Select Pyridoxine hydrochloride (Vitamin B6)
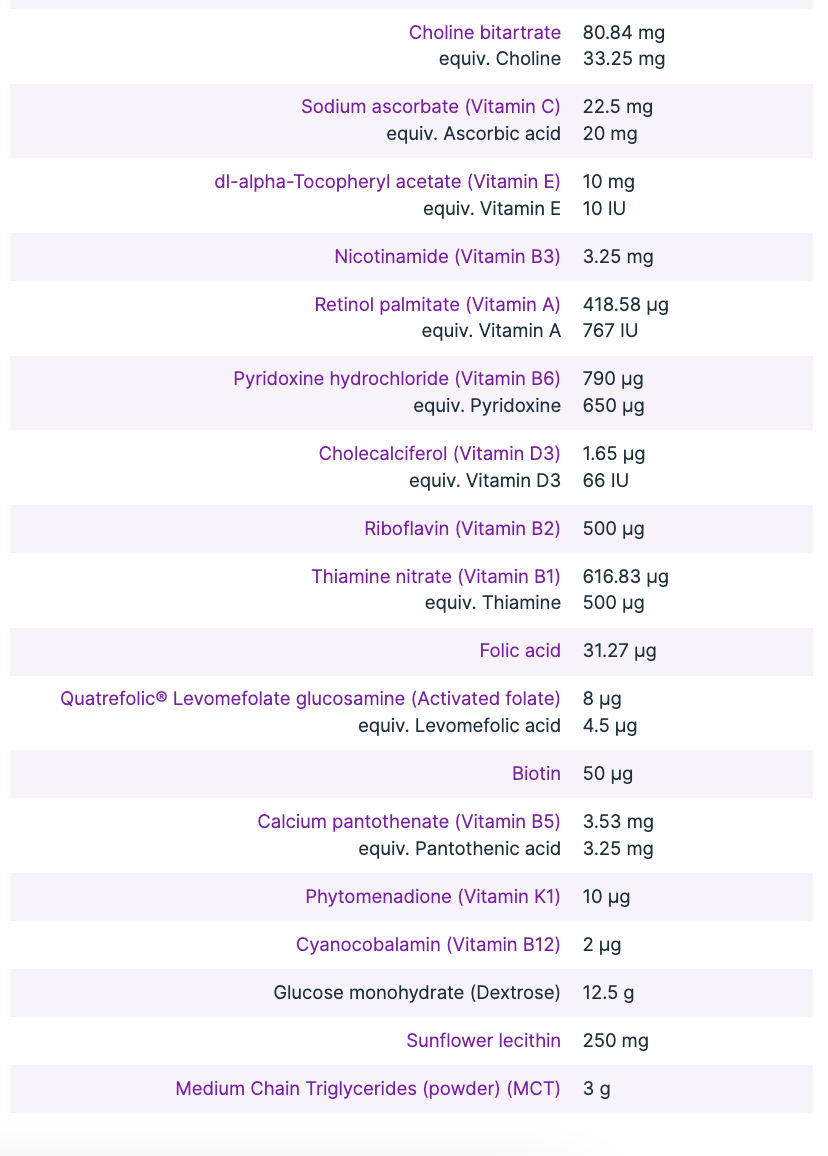This screenshot has height=1156, width=828. (396, 379)
